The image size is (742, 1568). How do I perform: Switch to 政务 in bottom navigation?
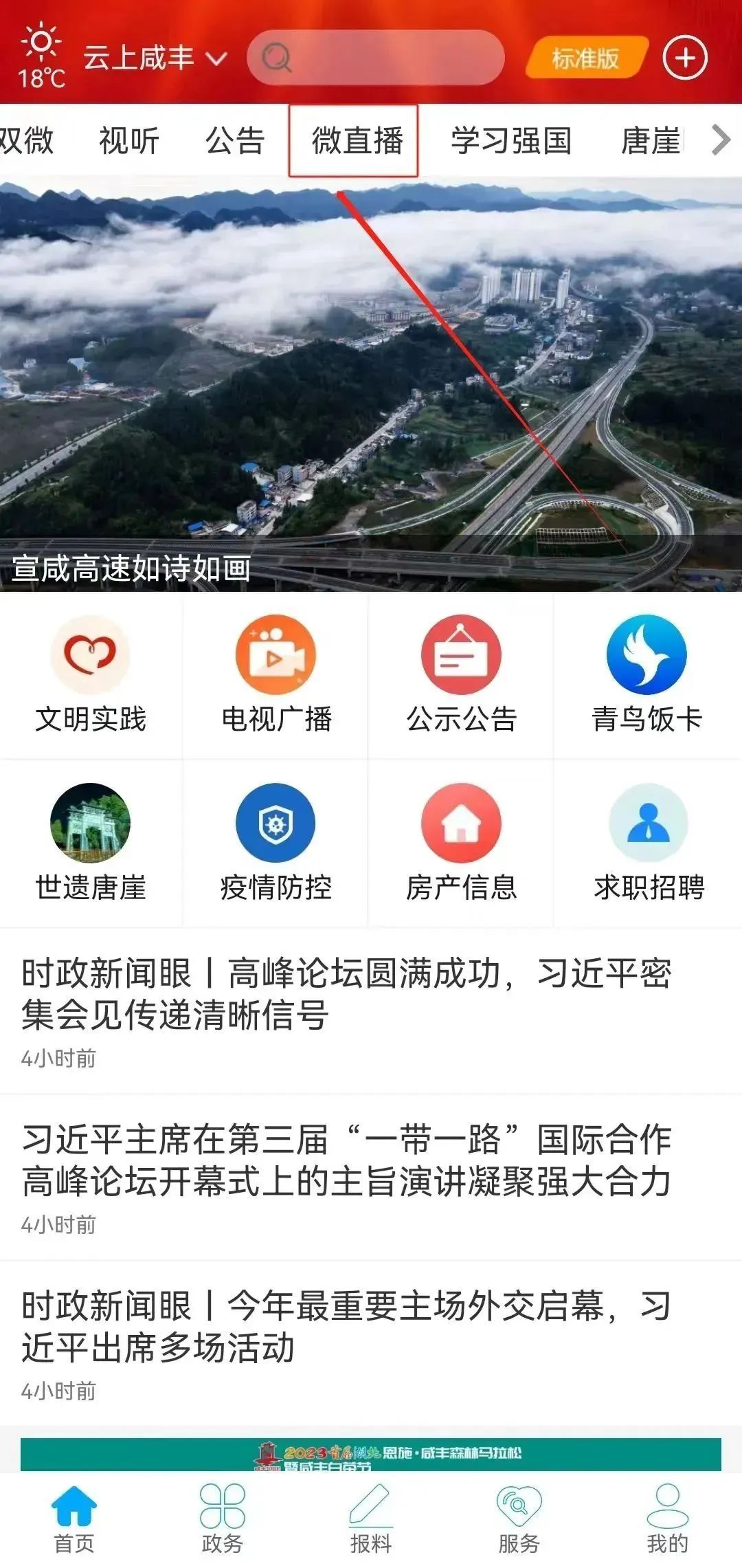223,1520
